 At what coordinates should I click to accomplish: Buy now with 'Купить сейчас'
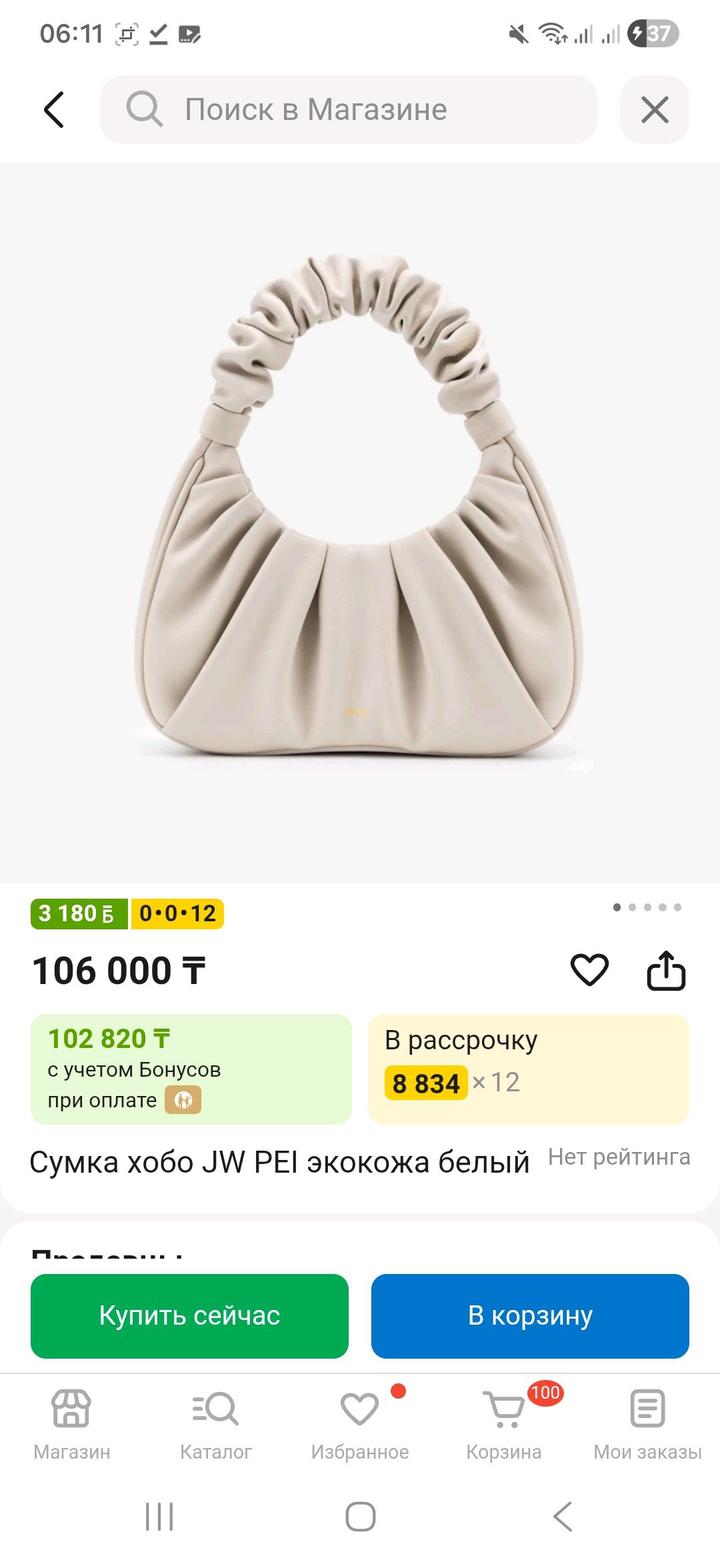(189, 1315)
